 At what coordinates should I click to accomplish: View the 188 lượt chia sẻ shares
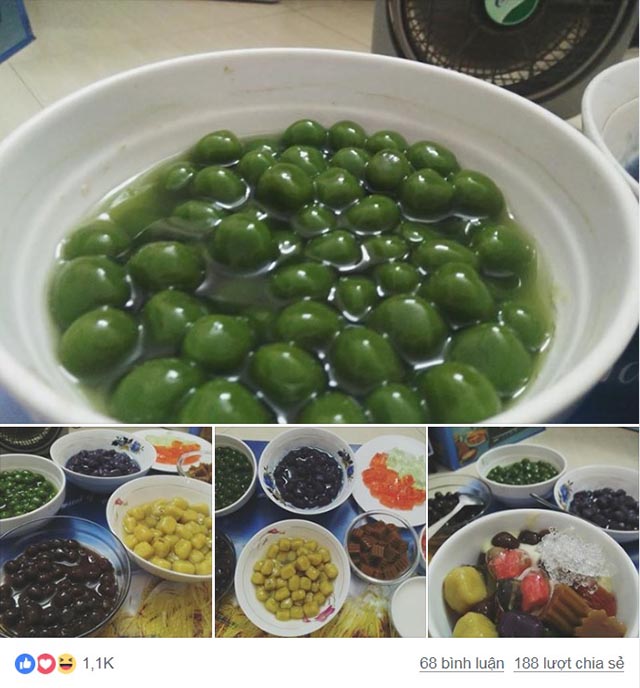tap(568, 664)
